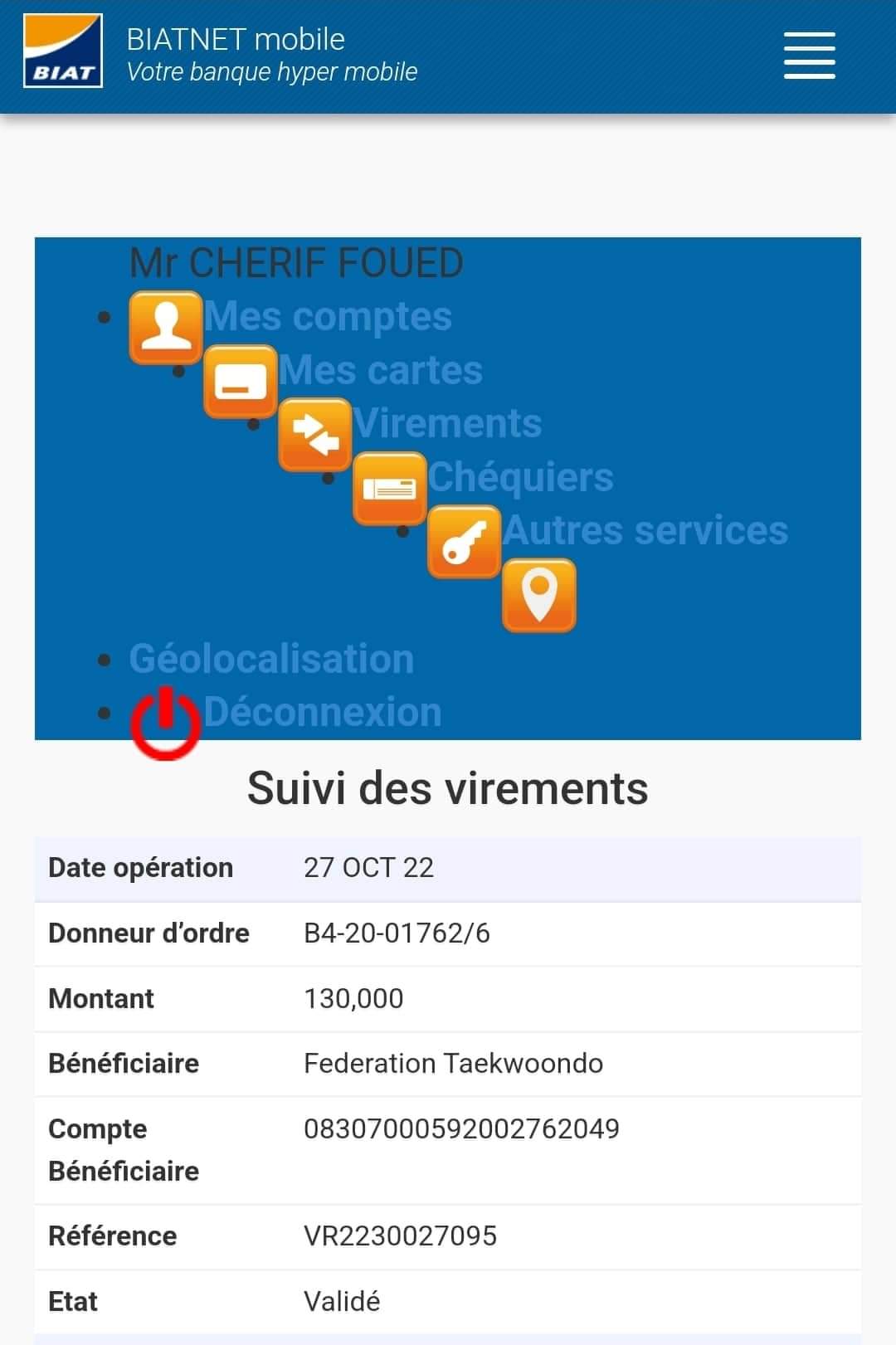Select Chéquiers
Image resolution: width=896 pixels, height=1345 pixels.
point(520,477)
